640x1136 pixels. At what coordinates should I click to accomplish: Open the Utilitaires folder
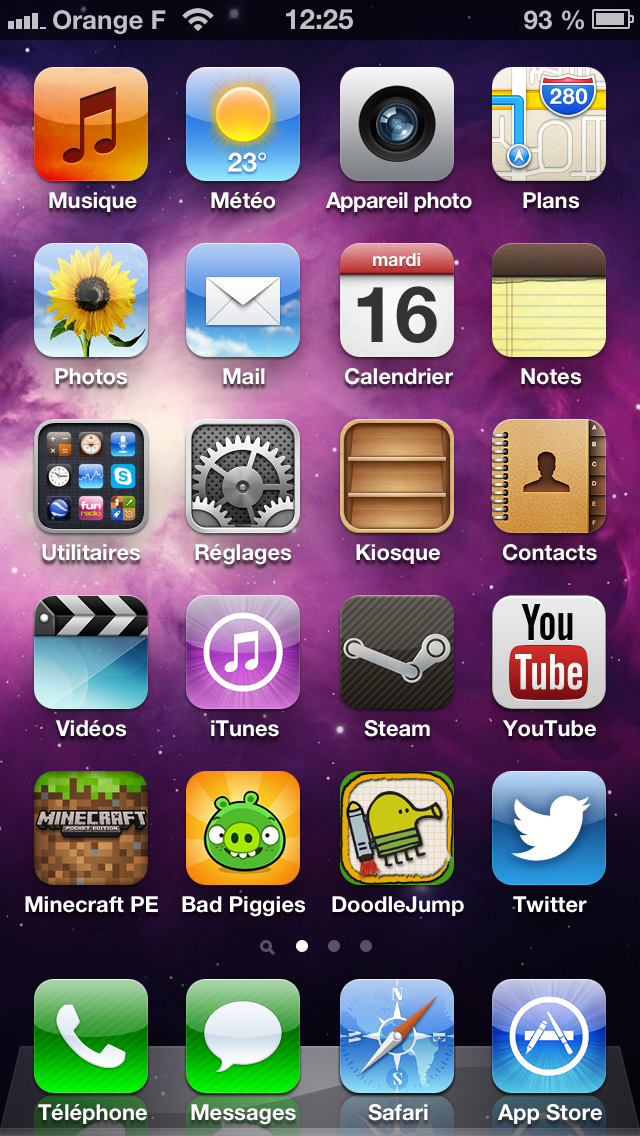91,477
